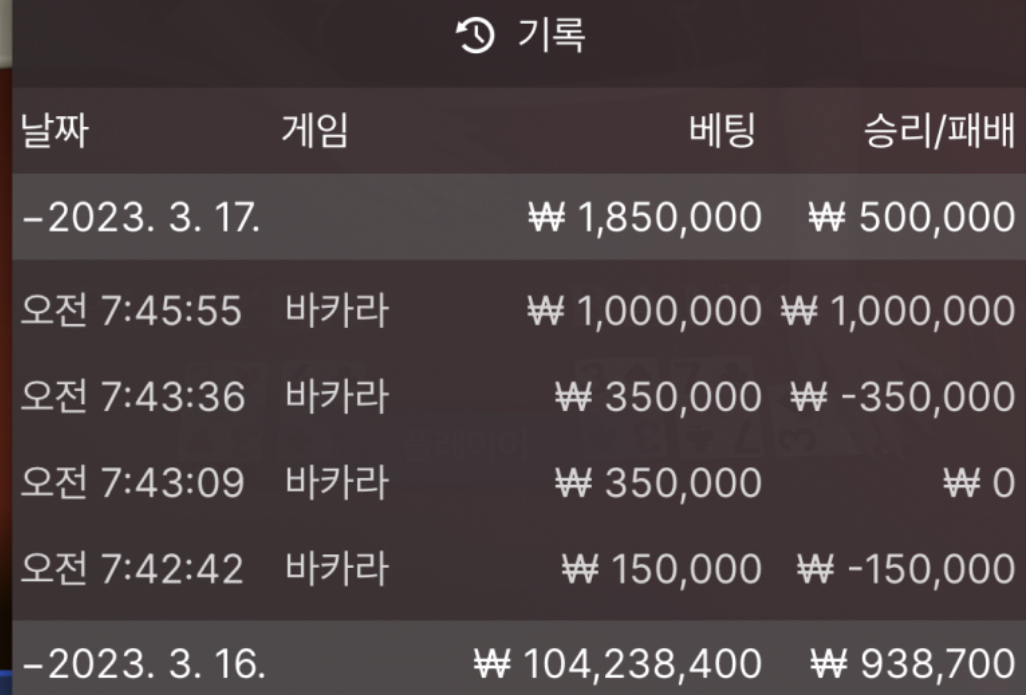Toggle the 2023. 3. 16. date group
1031x695 pixels.
coord(143,662)
